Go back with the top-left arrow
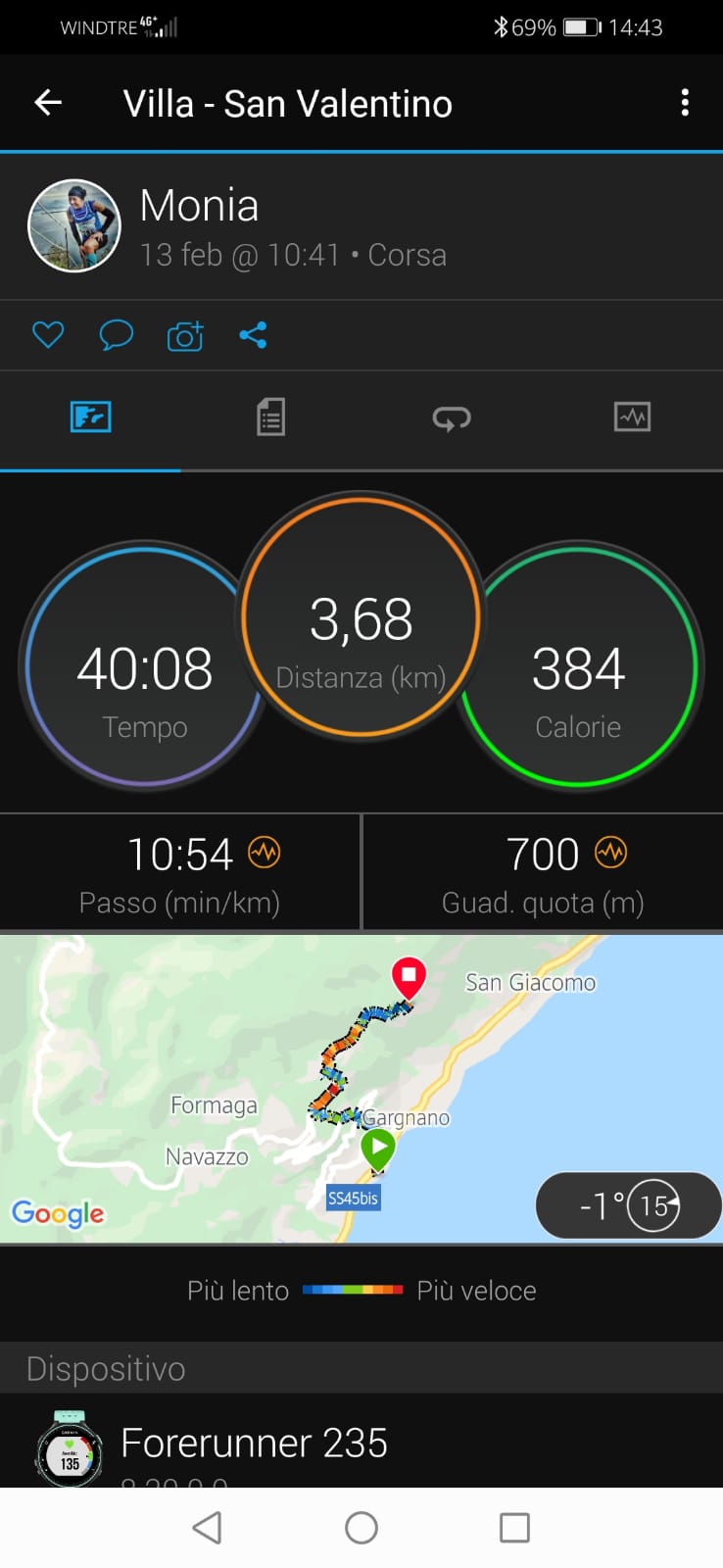The image size is (723, 1568). (48, 103)
